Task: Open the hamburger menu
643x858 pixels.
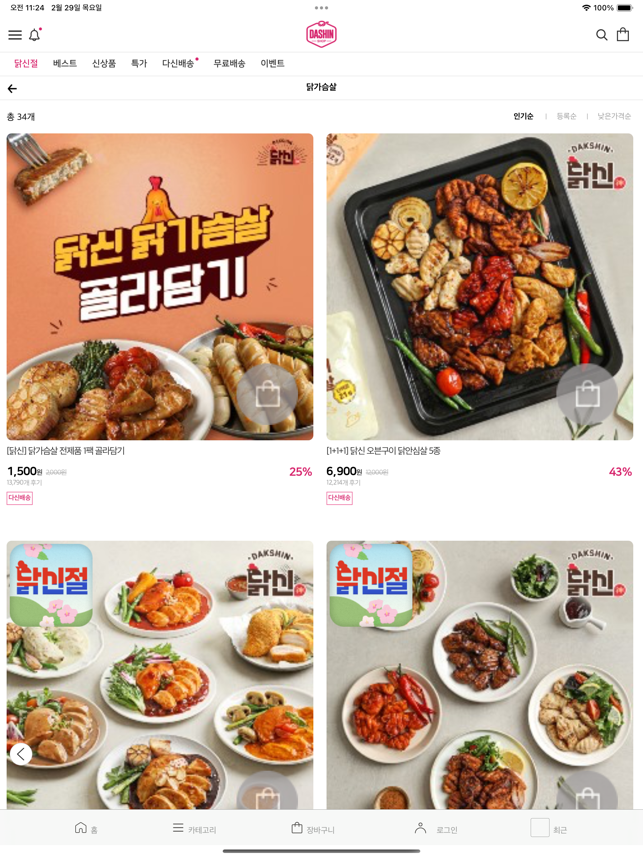Action: point(15,35)
